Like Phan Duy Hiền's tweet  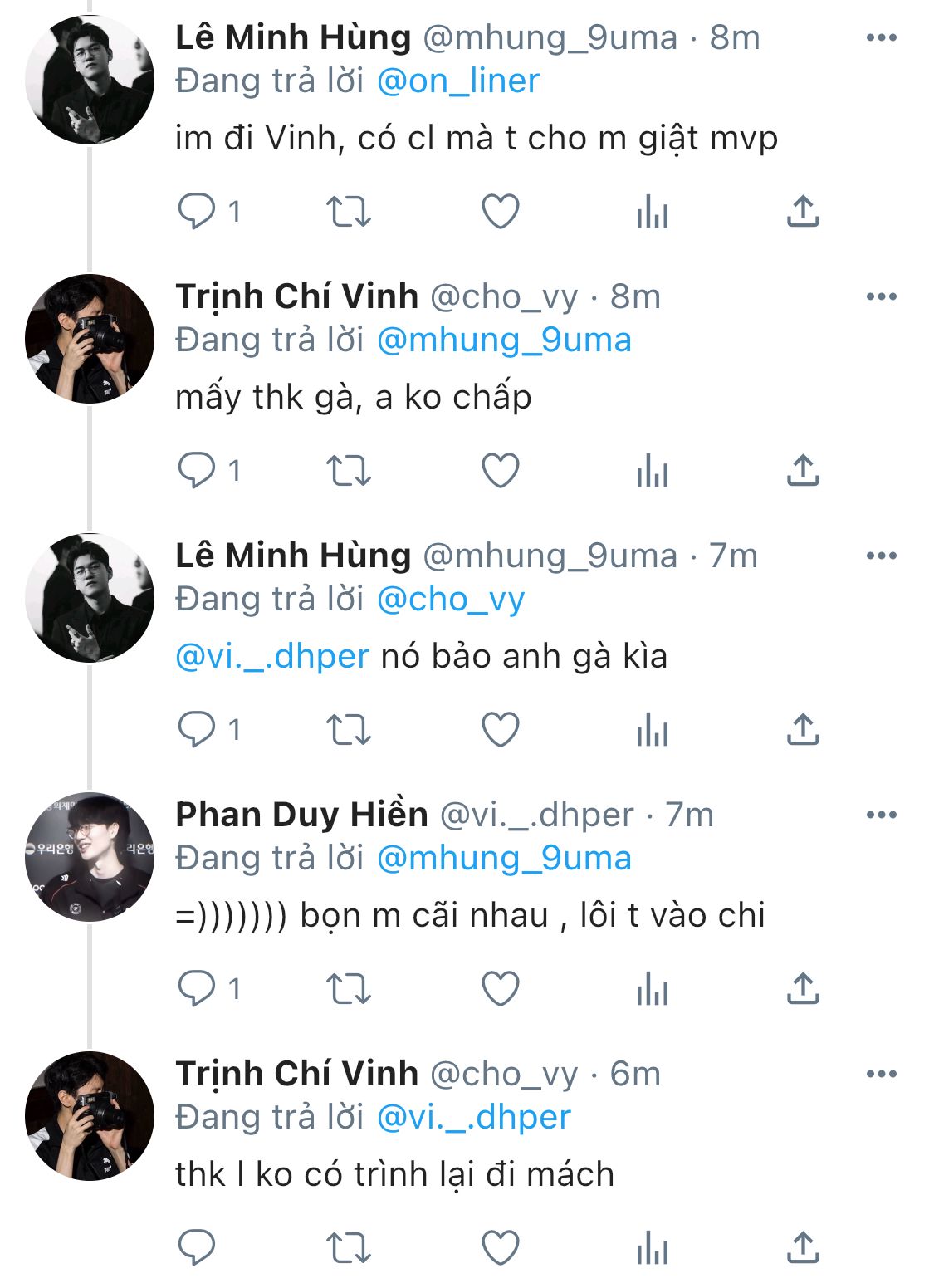(x=501, y=989)
